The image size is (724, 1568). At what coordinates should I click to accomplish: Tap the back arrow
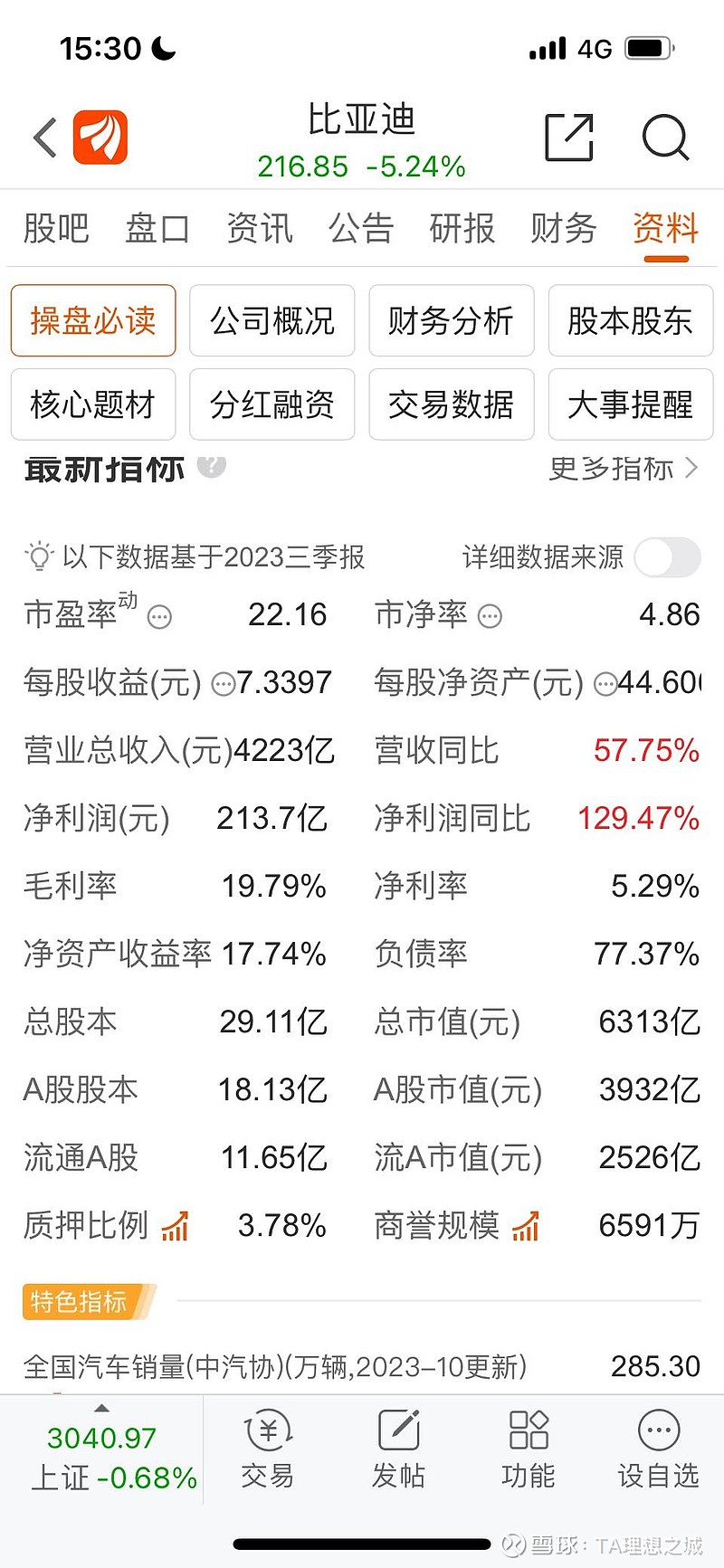pos(43,138)
